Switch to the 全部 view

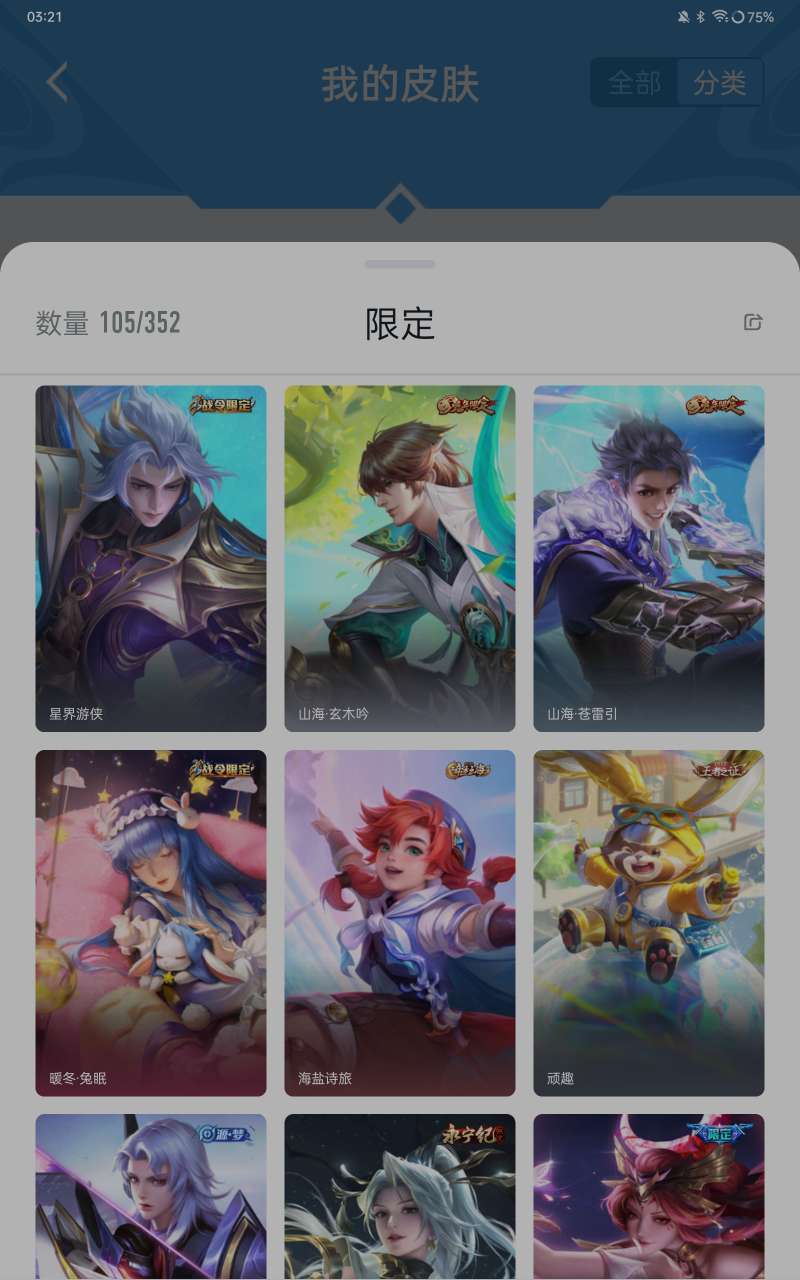click(635, 83)
